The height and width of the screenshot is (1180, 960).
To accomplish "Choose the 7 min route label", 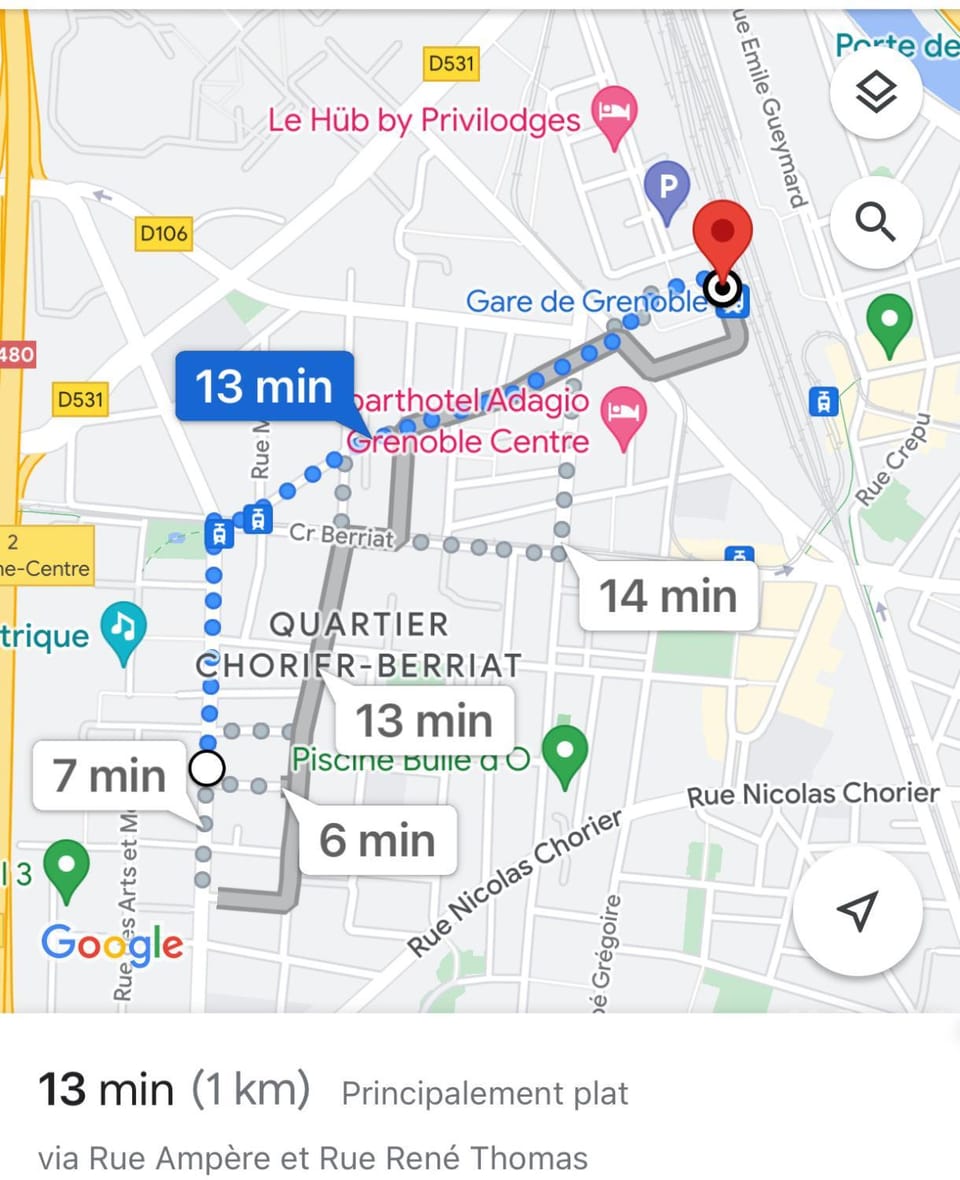I will pyautogui.click(x=110, y=776).
